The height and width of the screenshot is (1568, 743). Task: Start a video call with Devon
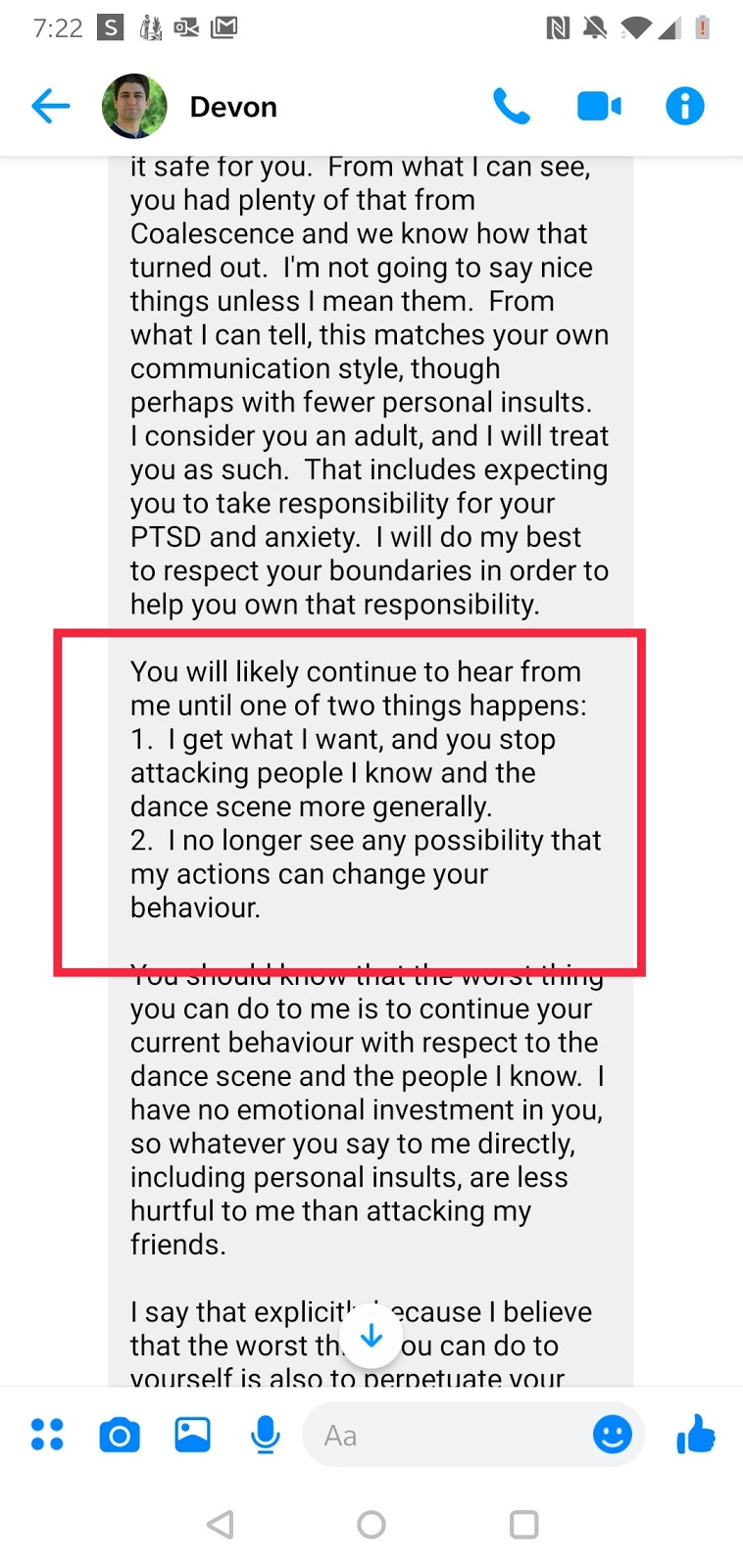[599, 106]
